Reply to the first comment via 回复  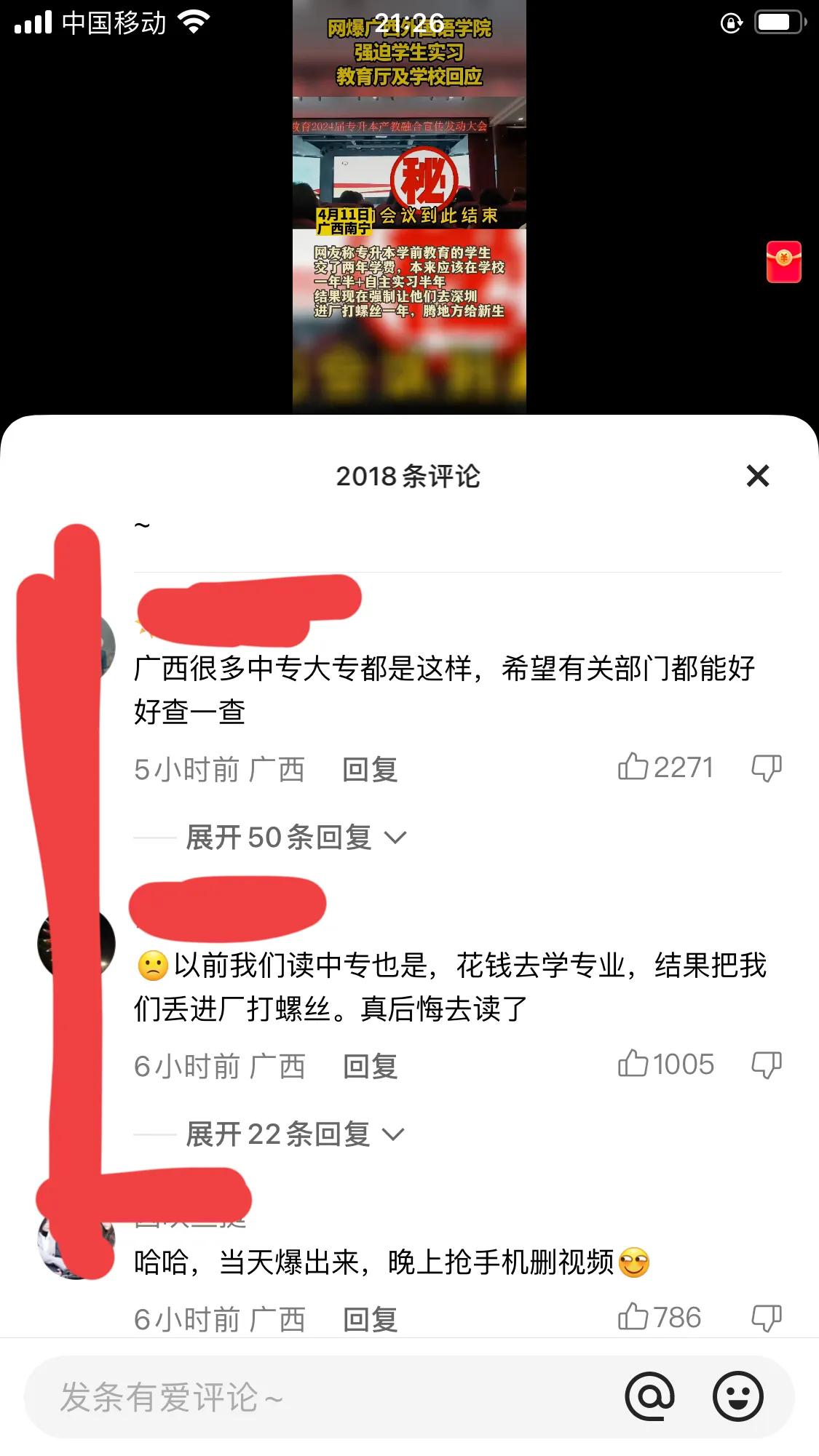368,769
